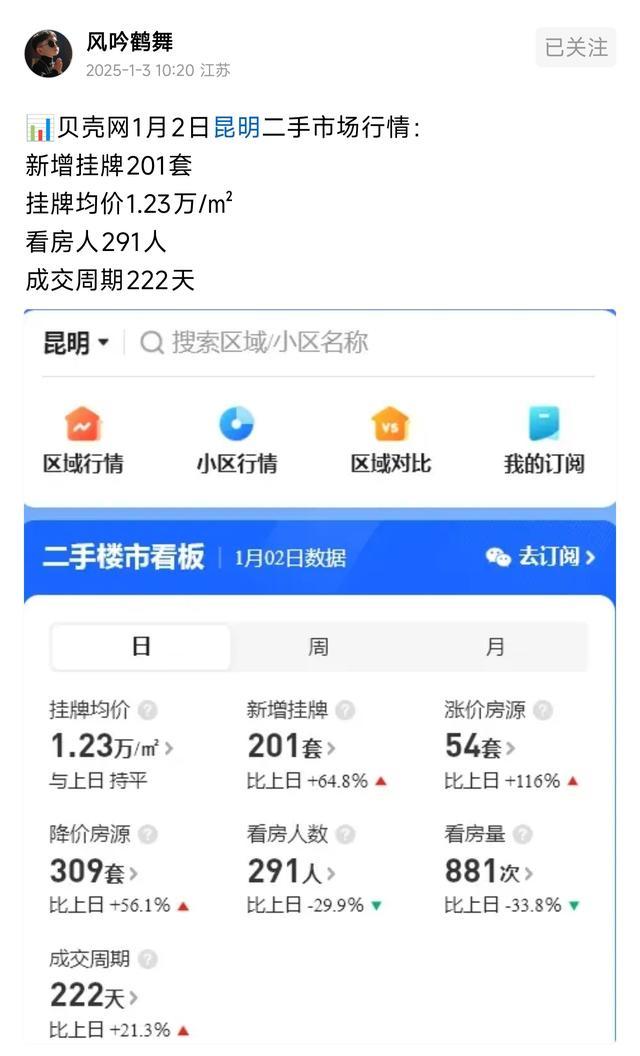Open 风吟鹤舞's profile avatar

click(x=49, y=53)
